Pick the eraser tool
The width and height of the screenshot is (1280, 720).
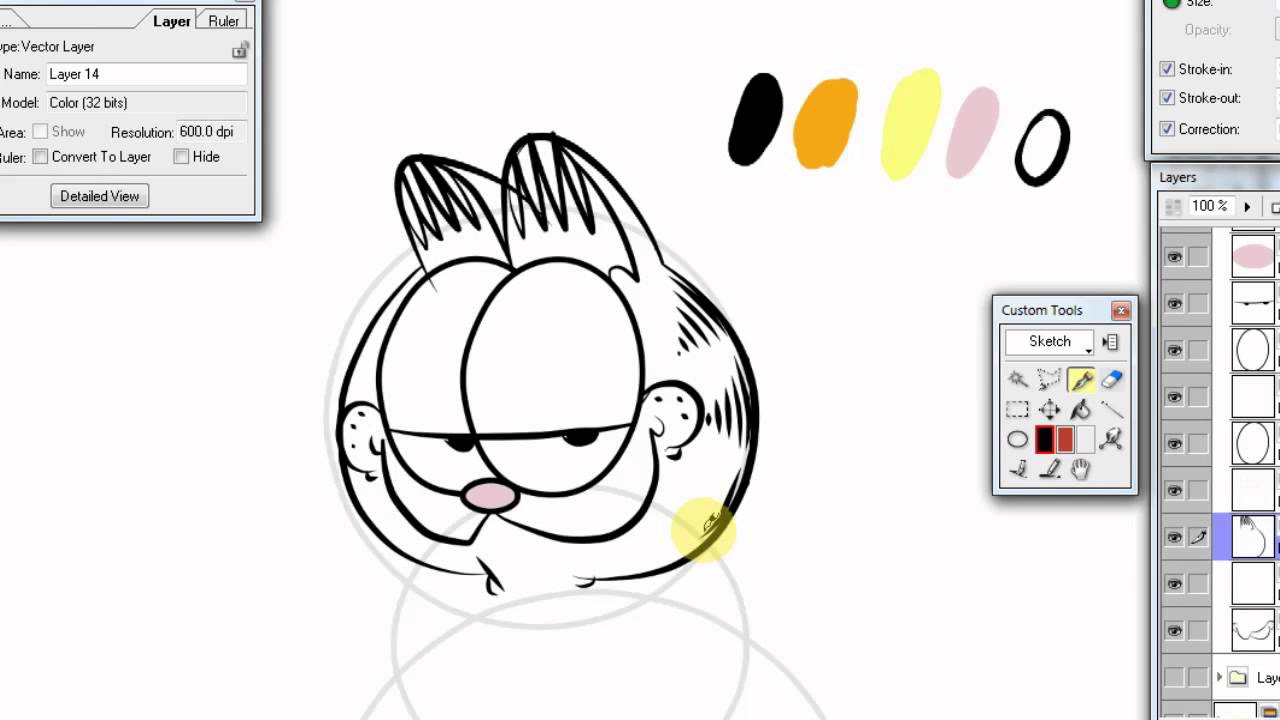[x=1111, y=379]
